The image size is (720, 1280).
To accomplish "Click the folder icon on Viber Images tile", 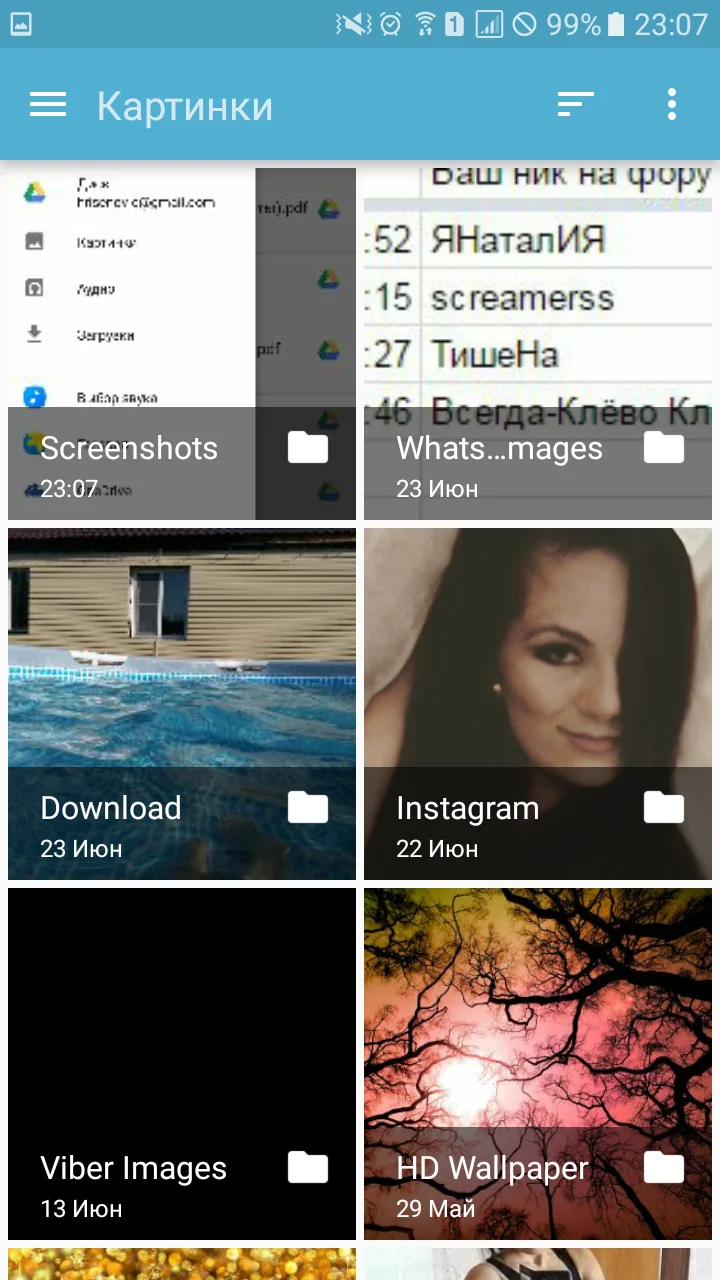I will 306,1167.
